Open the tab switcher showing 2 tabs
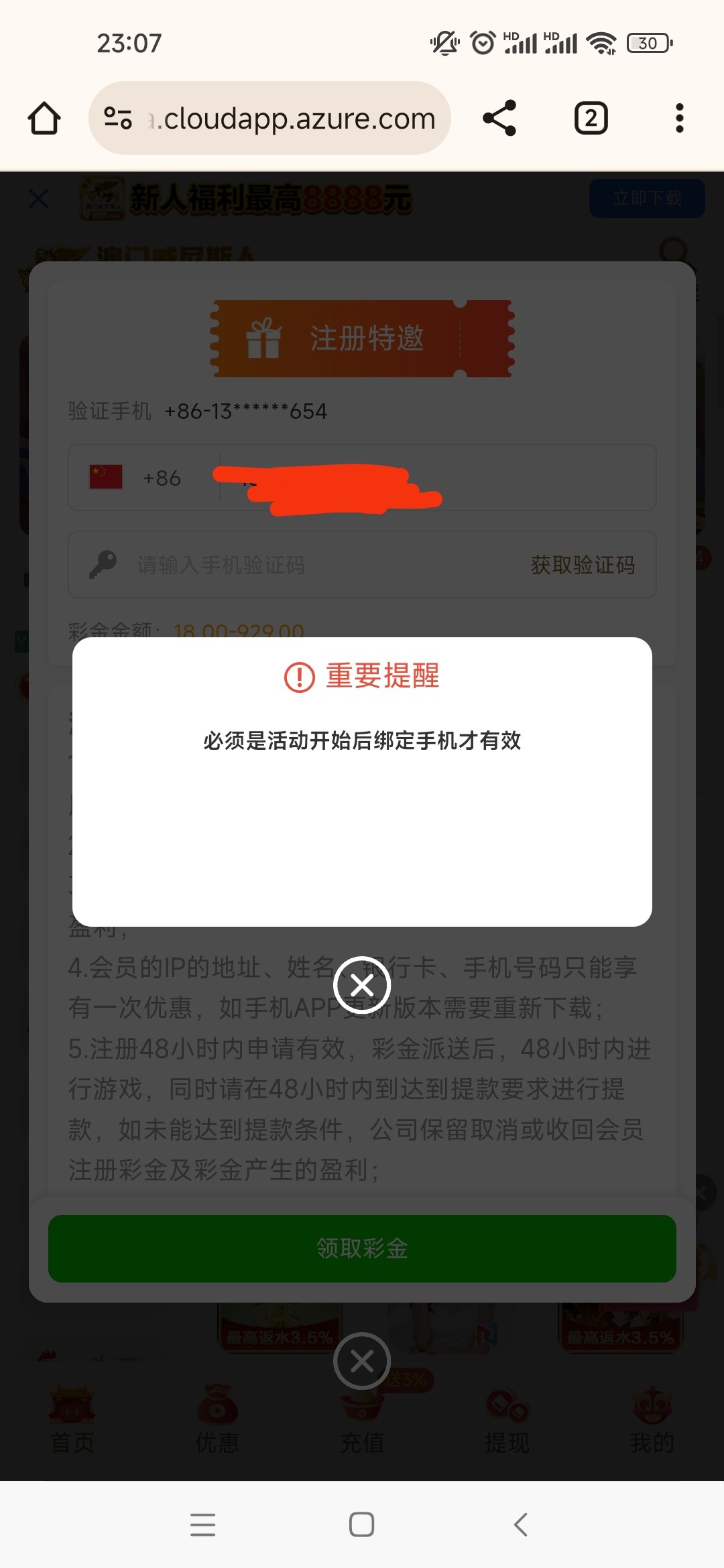This screenshot has height=1568, width=724. [591, 119]
